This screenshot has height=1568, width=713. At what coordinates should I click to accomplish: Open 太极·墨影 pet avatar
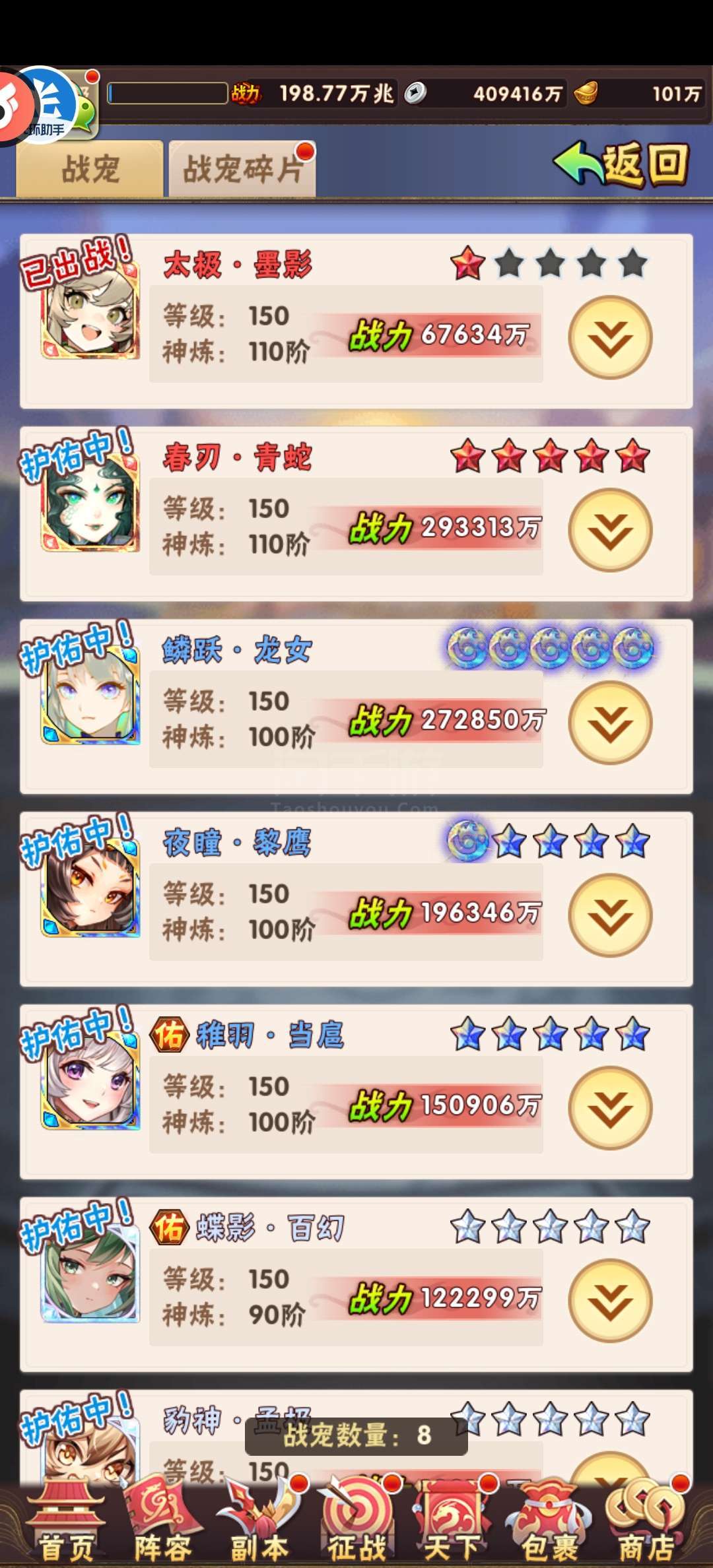(90, 310)
